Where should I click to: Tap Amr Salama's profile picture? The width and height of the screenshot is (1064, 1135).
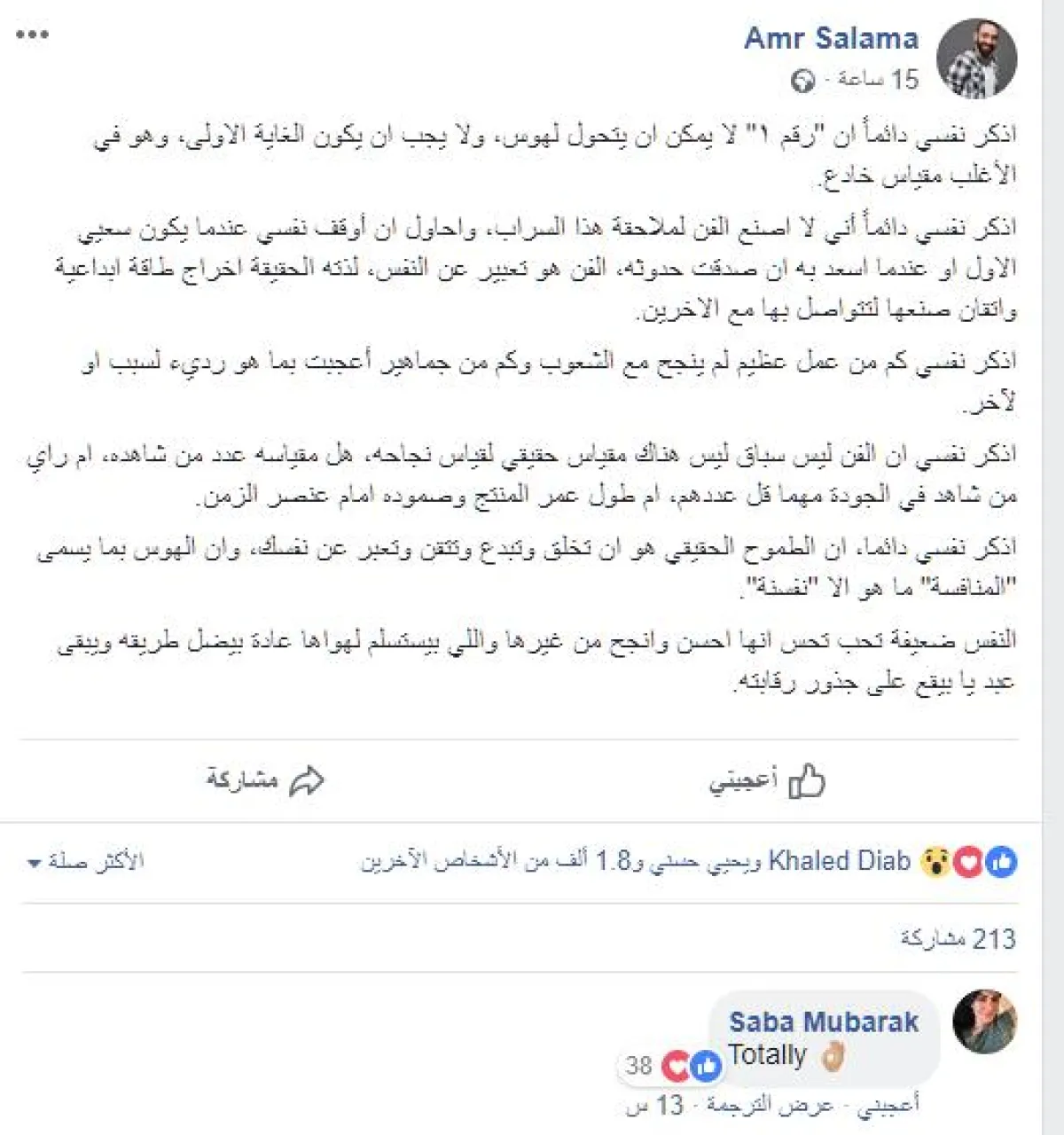pos(976,58)
